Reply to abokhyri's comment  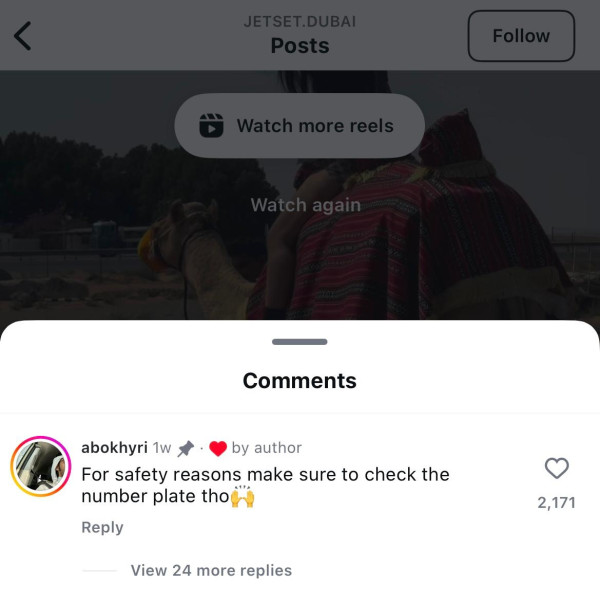[x=102, y=527]
